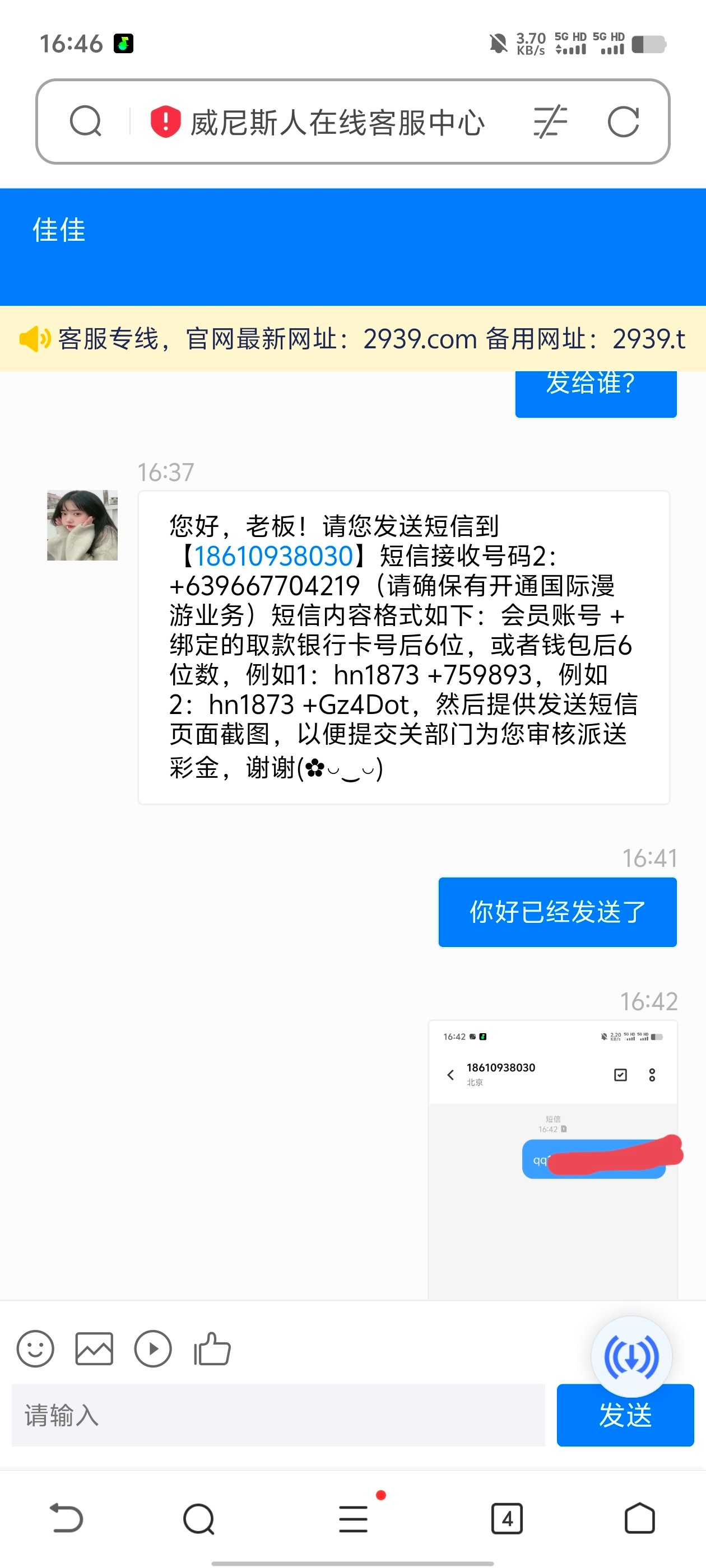706x1568 pixels.
Task: Tap the search icon in address bar
Action: coord(85,121)
